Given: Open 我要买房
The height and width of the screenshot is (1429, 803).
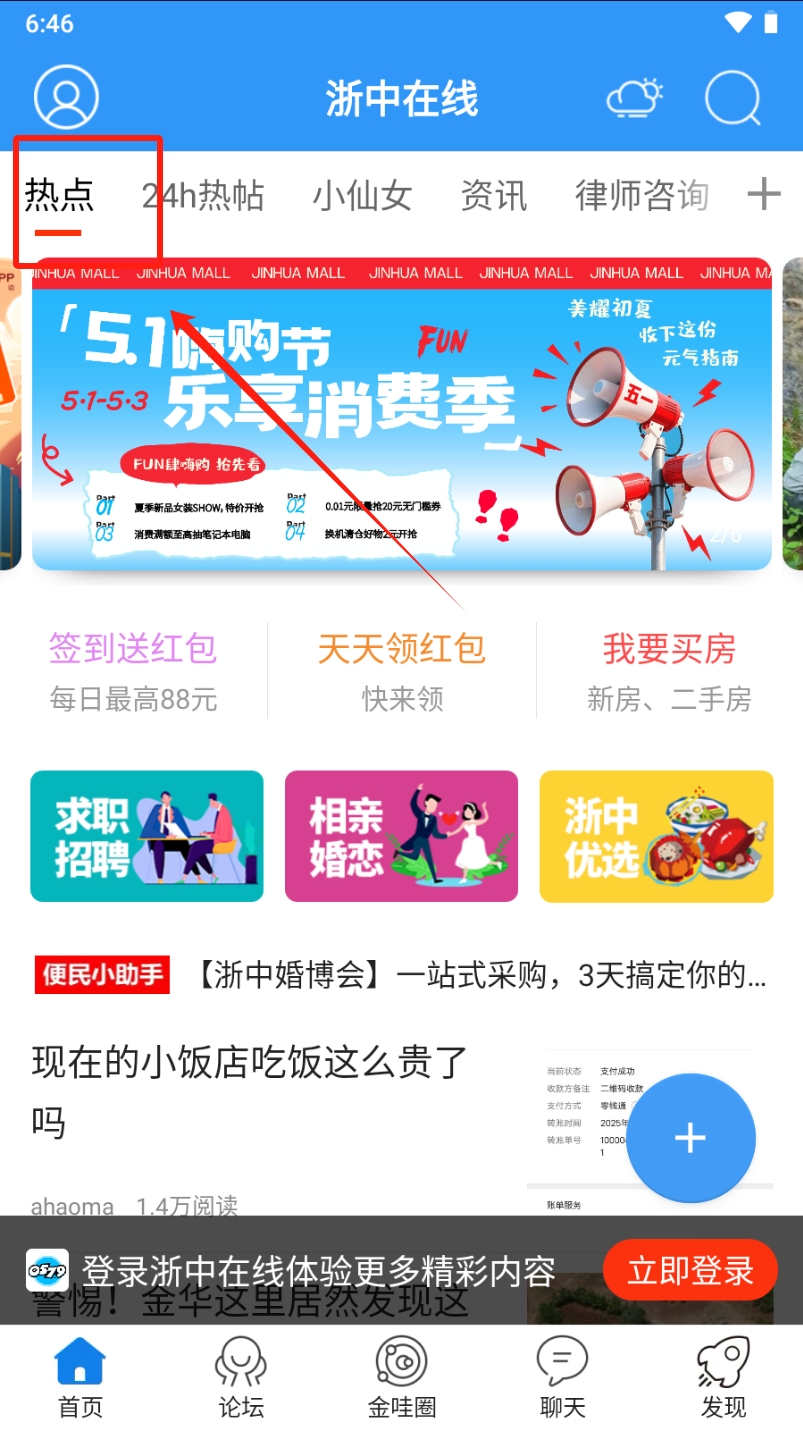Looking at the screenshot, I should click(x=669, y=670).
